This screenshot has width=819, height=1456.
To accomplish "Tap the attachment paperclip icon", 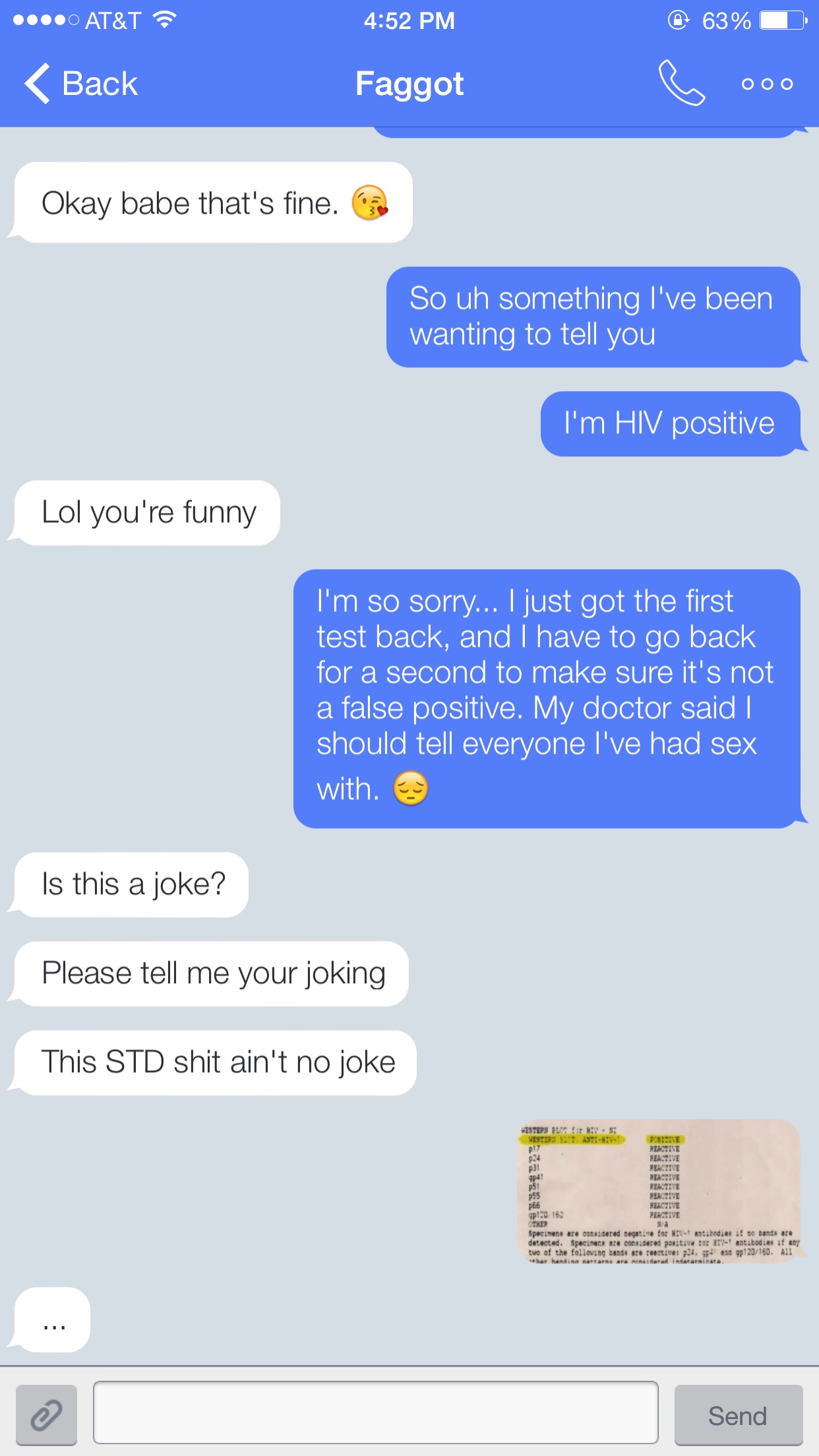I will coord(47,1415).
